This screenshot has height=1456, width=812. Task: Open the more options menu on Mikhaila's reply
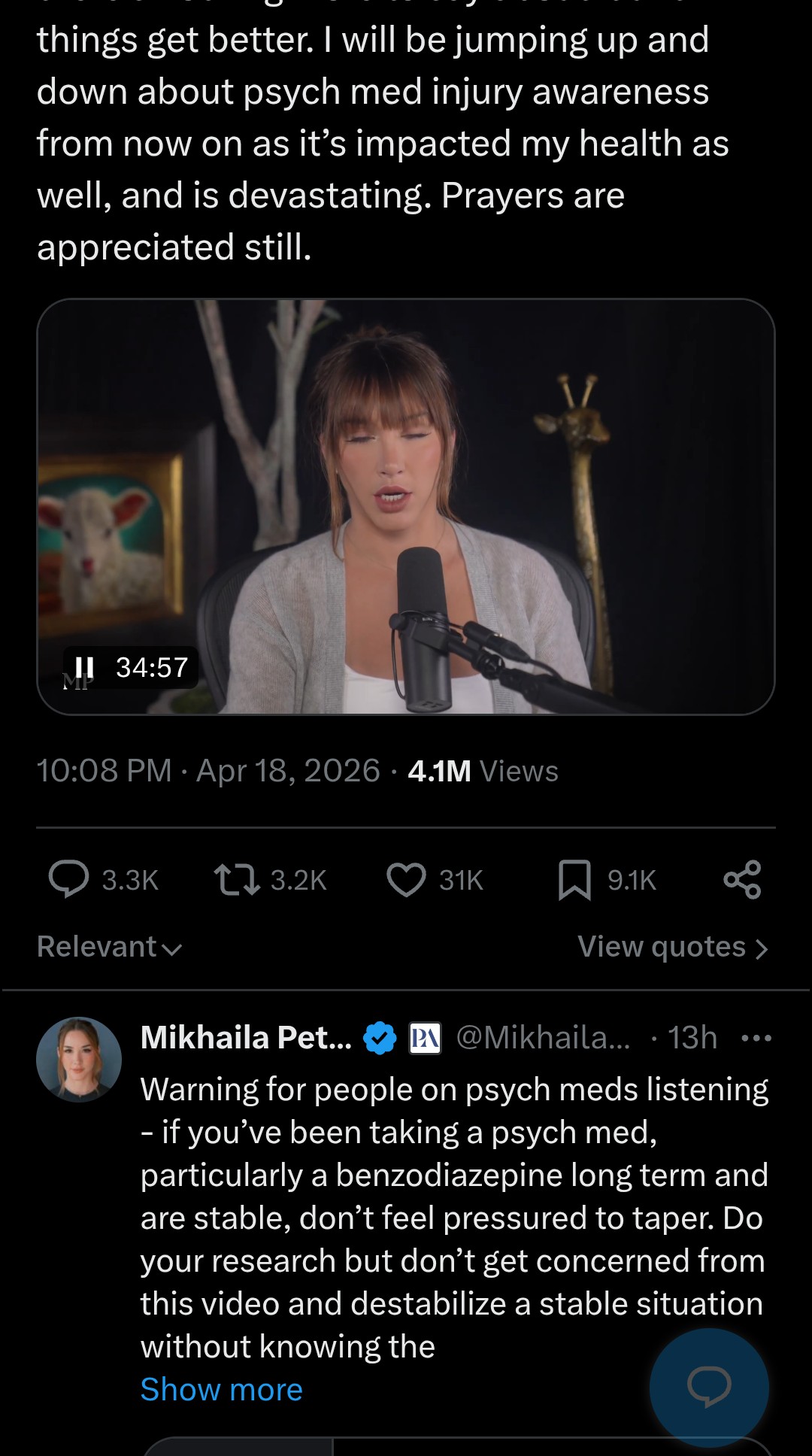(756, 1039)
